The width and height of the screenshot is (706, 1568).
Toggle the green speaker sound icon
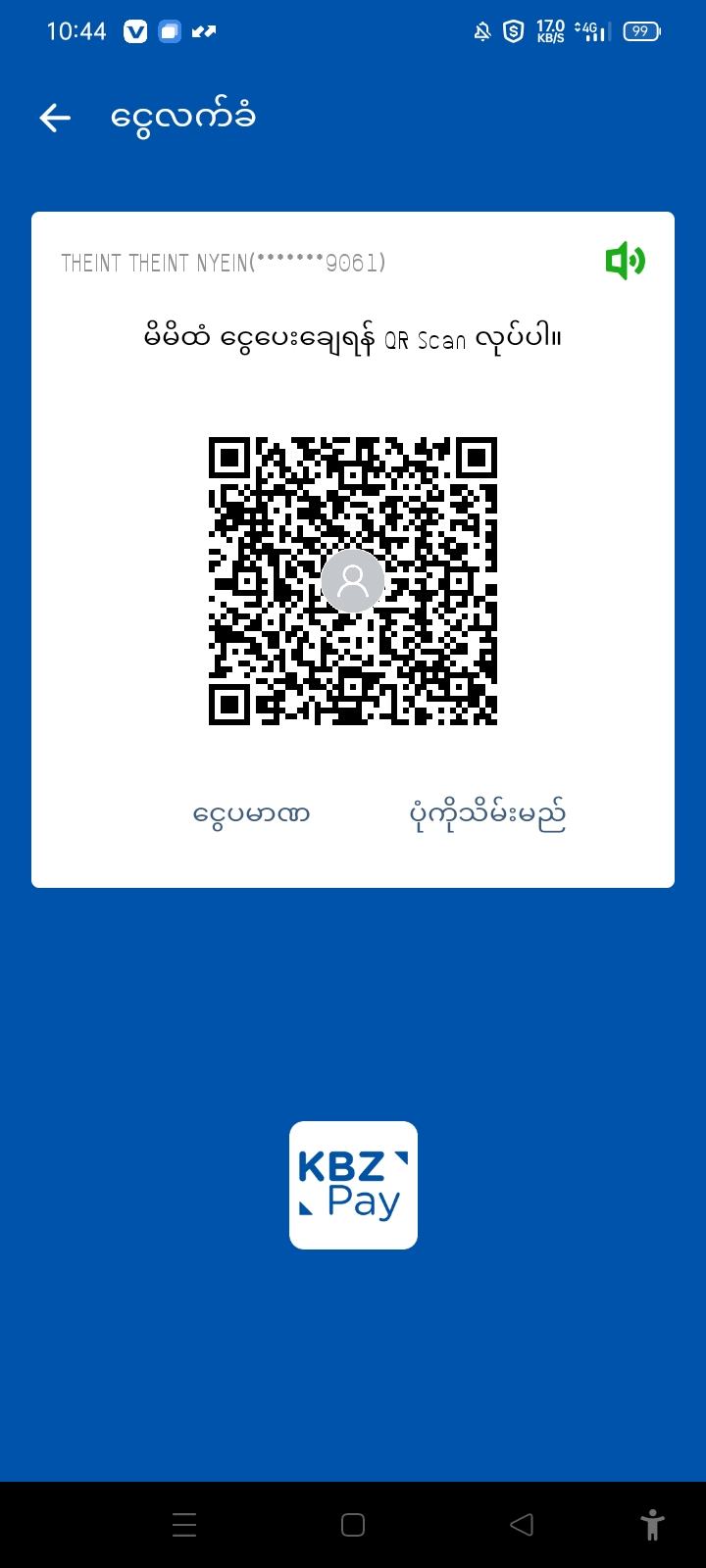click(x=625, y=261)
